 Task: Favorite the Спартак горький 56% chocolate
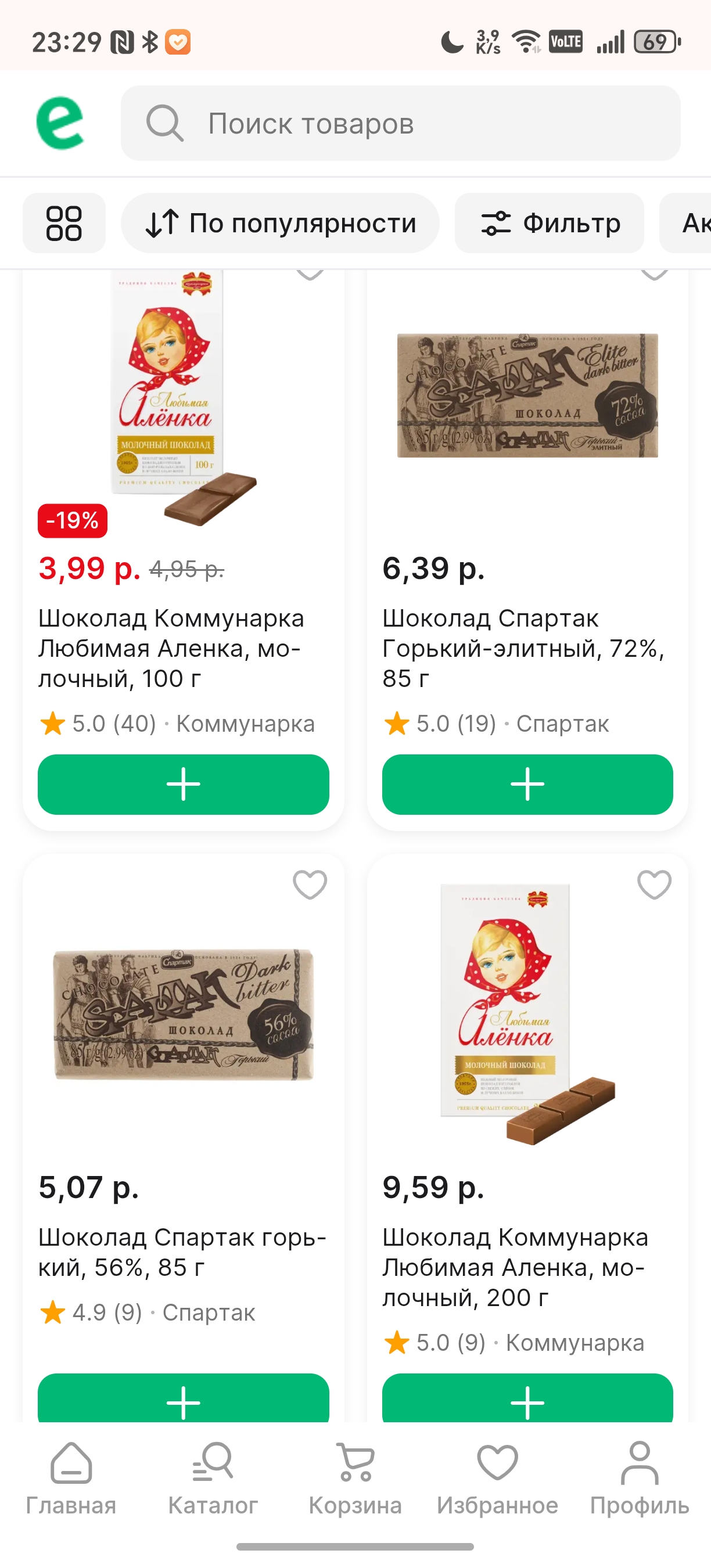pyautogui.click(x=310, y=884)
